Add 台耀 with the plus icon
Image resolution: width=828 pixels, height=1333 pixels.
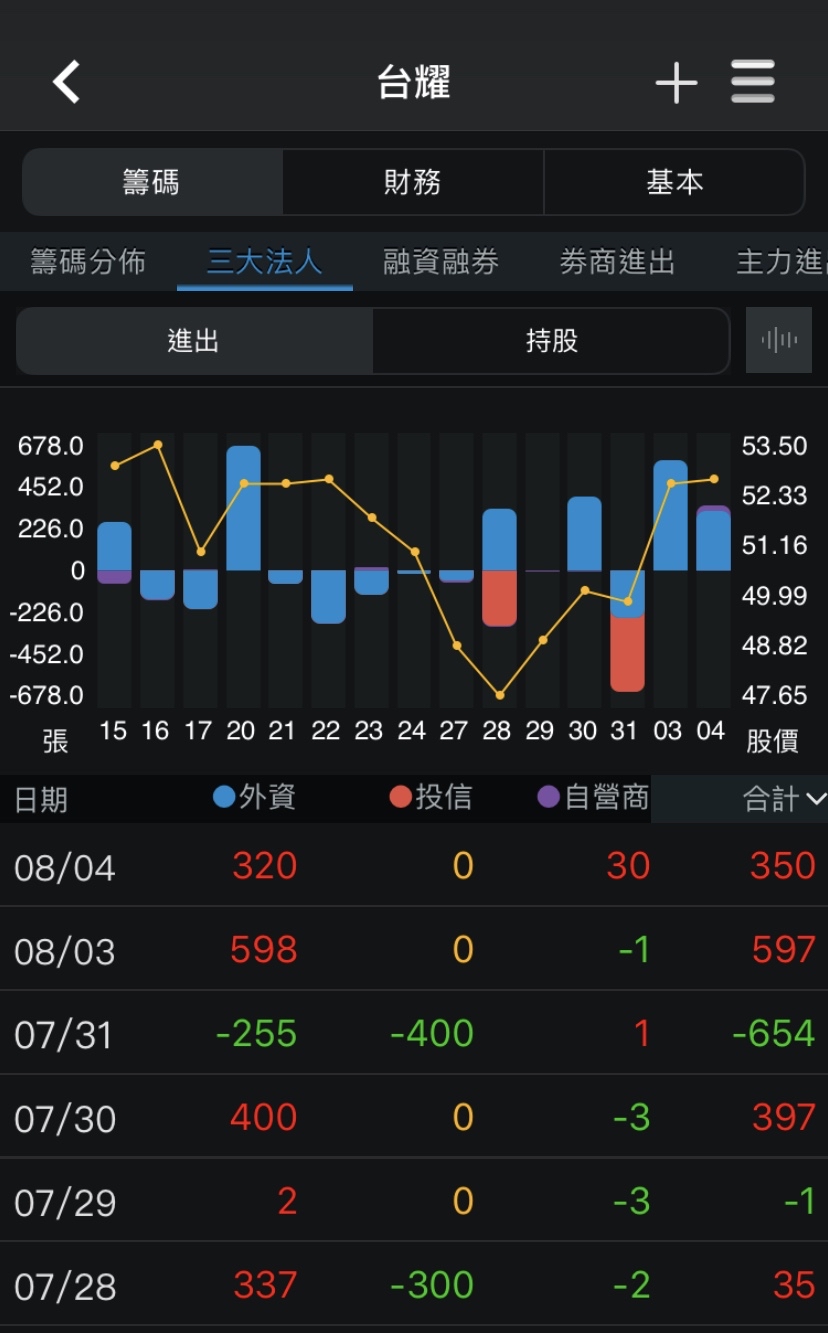(676, 82)
